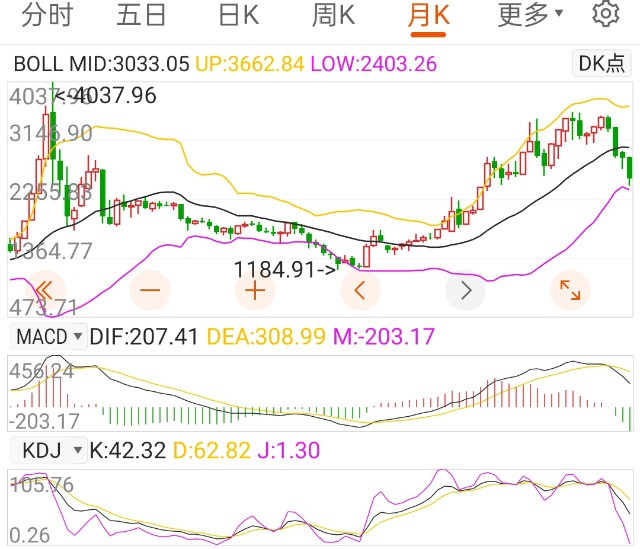The height and width of the screenshot is (549, 640).
Task: Select the 月K monthly chart tab
Action: (x=428, y=15)
